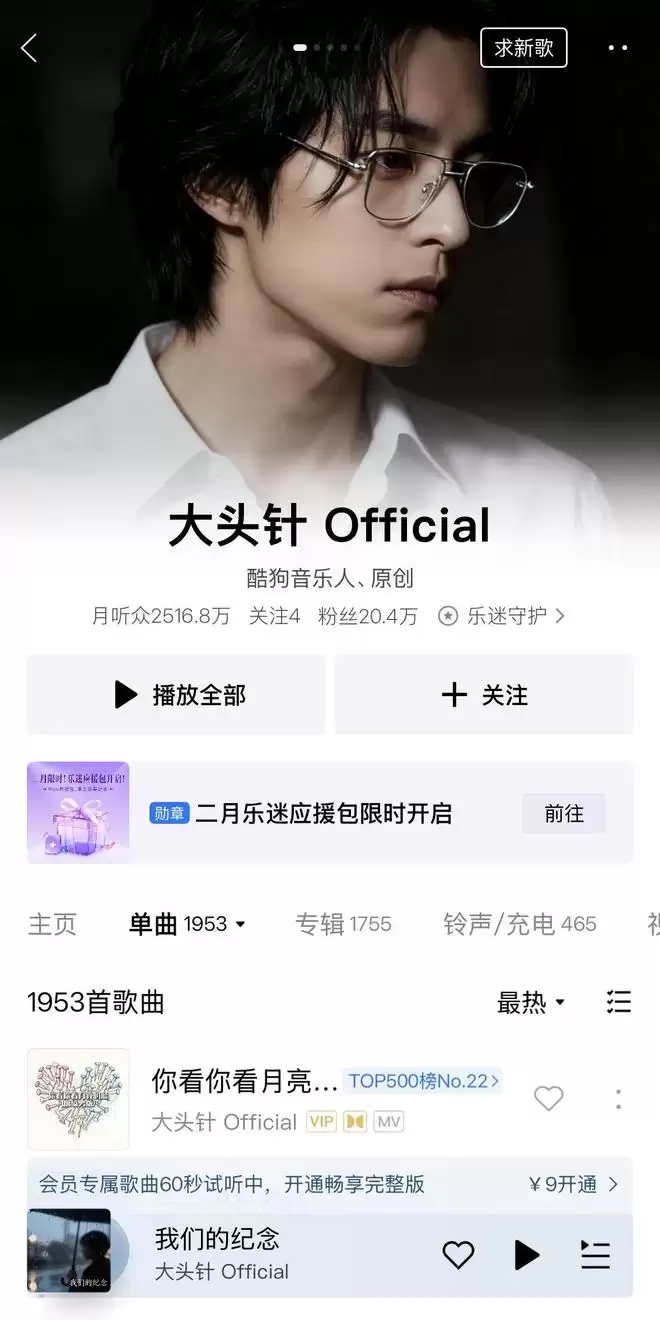Open 乐迷守护 fan guardian link
The width and height of the screenshot is (660, 1320).
[x=503, y=616]
